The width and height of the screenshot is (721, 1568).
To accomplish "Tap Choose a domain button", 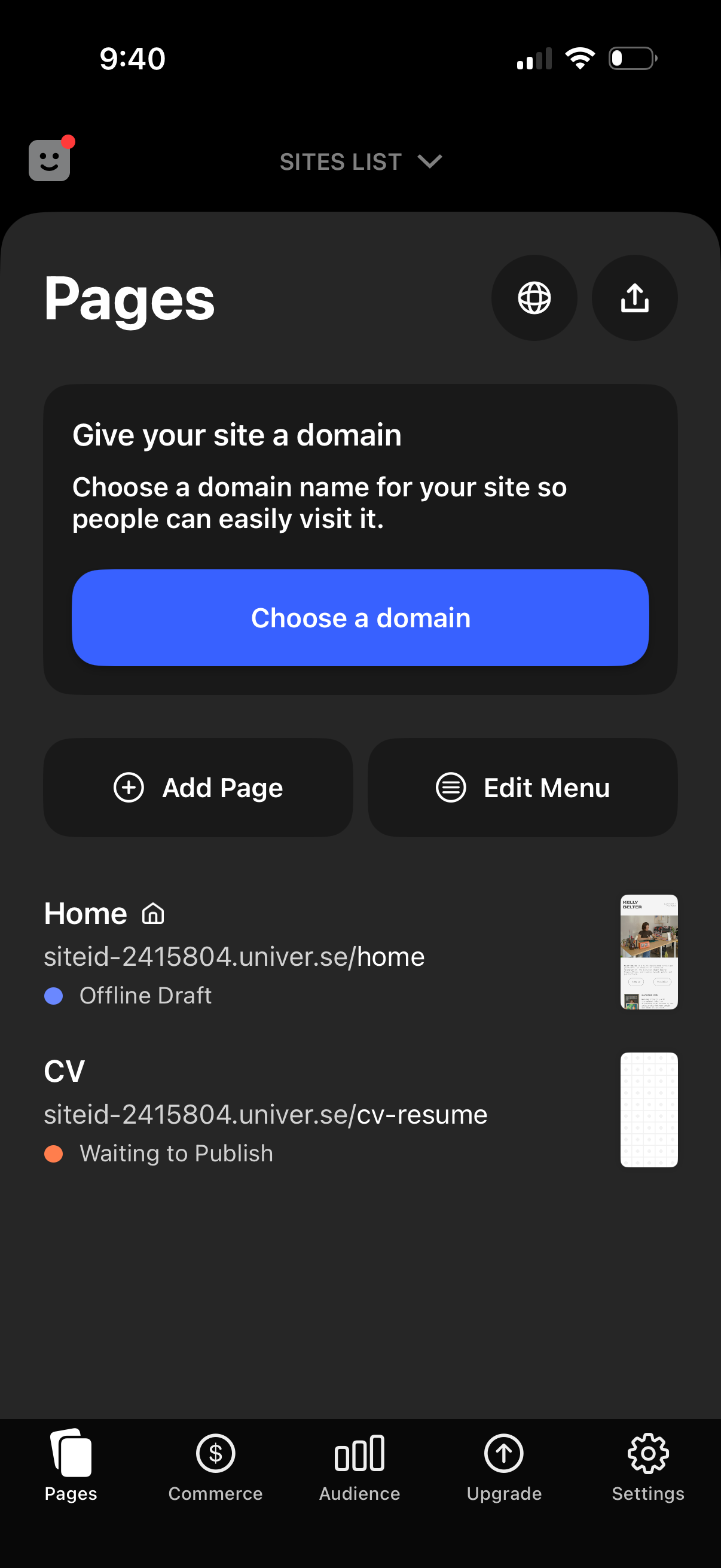I will click(x=360, y=617).
